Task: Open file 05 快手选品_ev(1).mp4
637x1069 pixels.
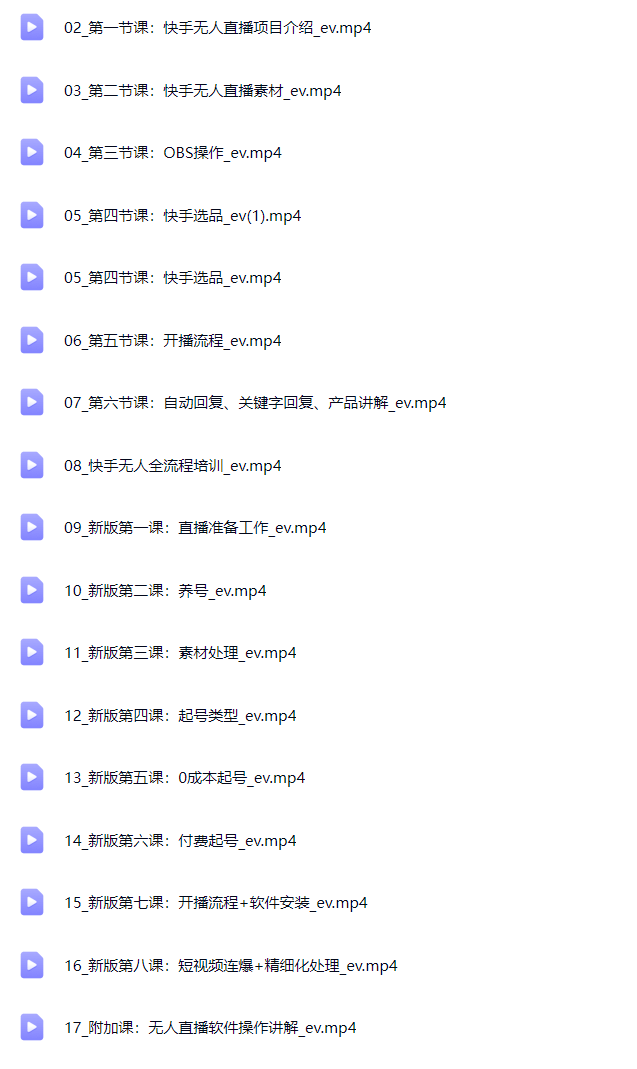Action: pyautogui.click(x=182, y=216)
